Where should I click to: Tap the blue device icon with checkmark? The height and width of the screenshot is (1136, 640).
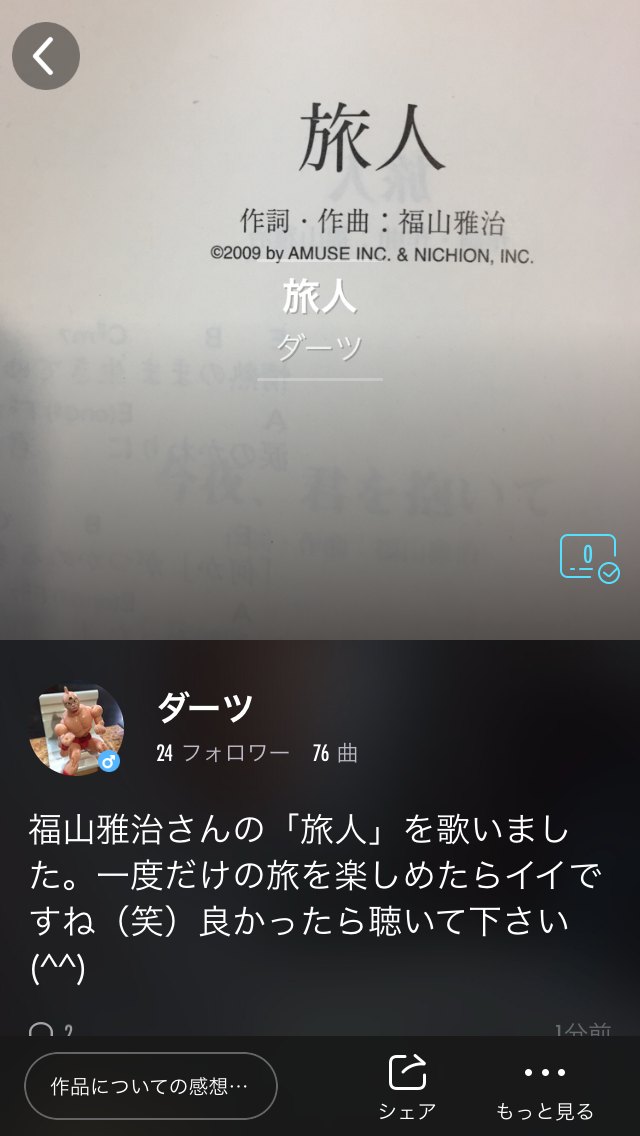pos(589,558)
